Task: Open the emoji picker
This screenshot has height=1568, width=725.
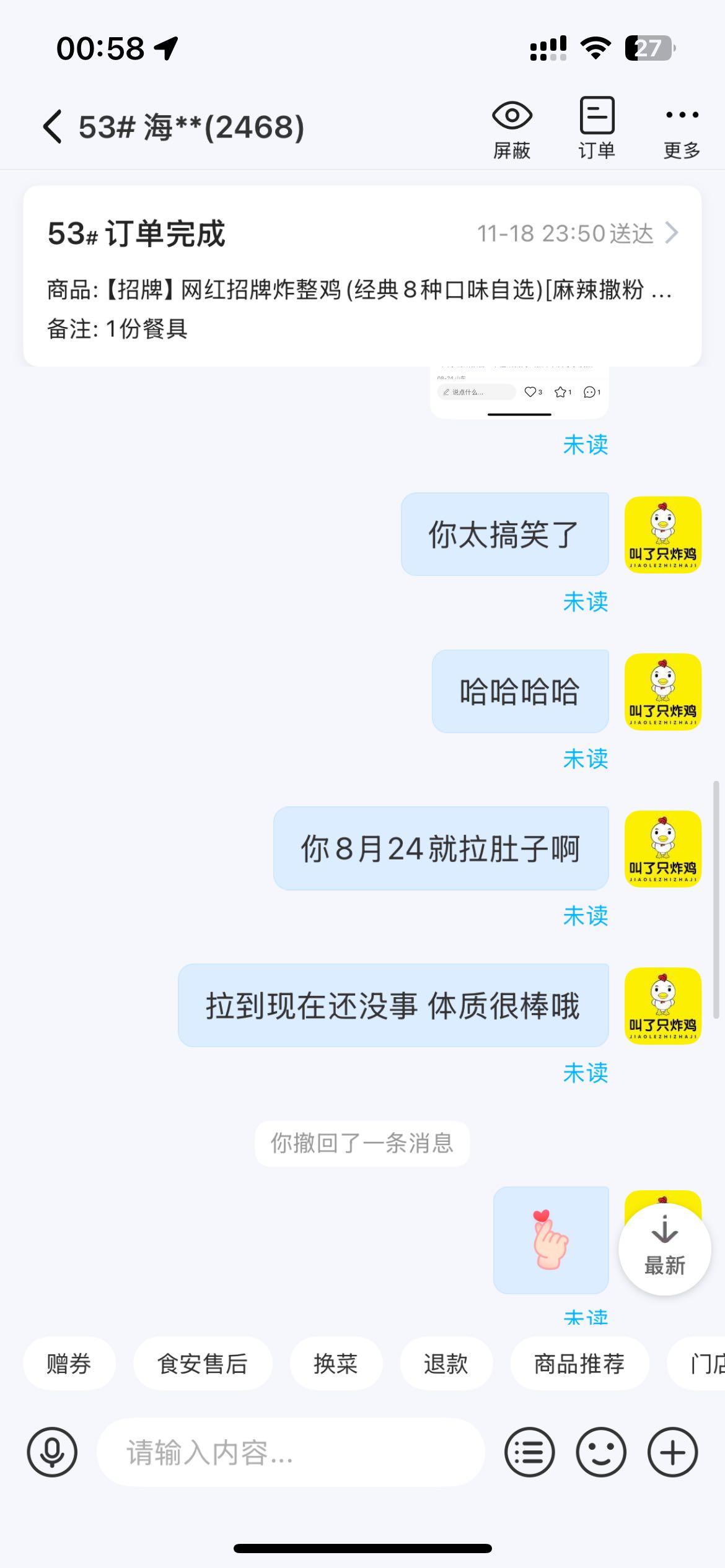Action: pos(601,1452)
